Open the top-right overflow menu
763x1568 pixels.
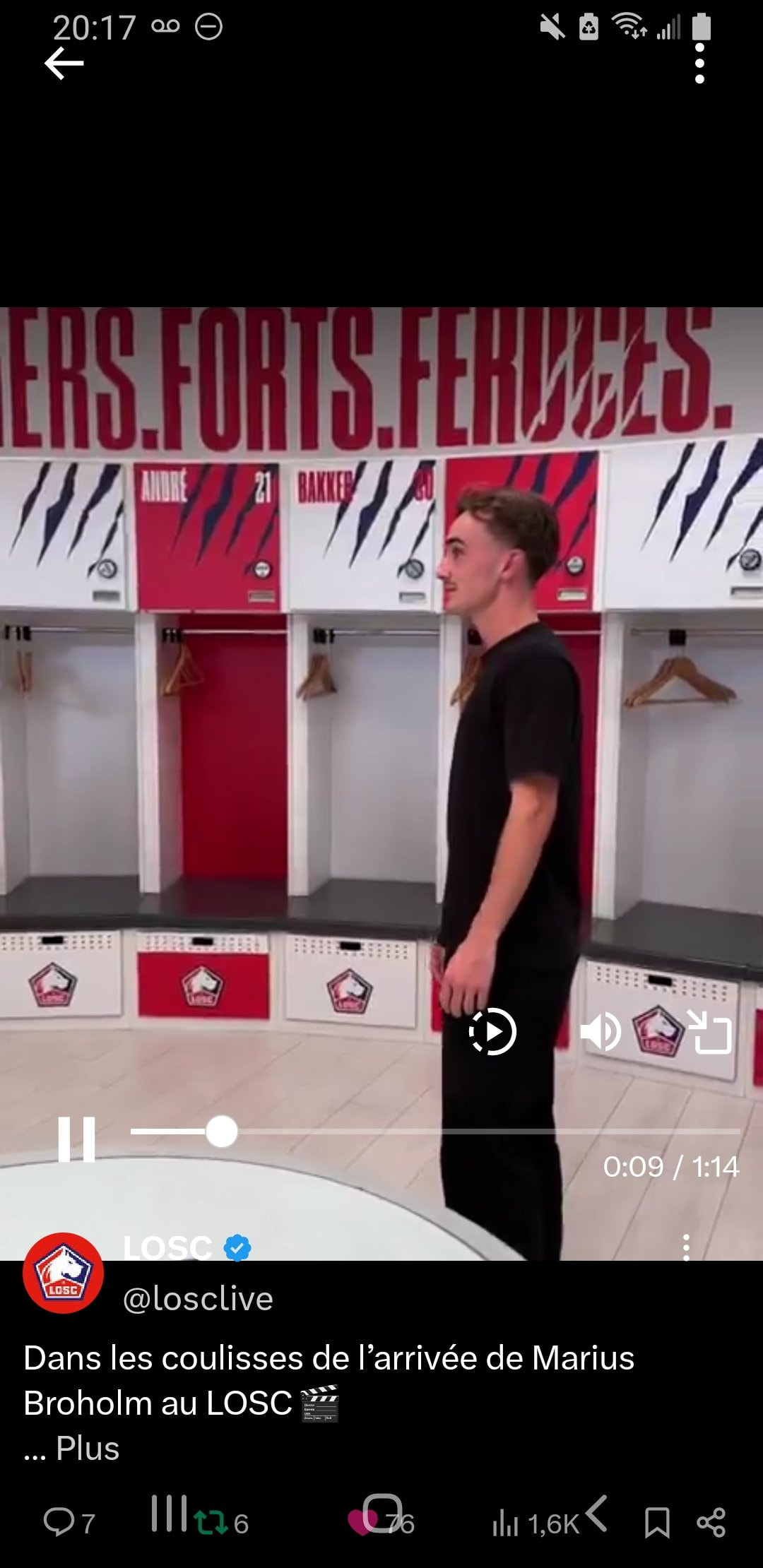coord(699,64)
